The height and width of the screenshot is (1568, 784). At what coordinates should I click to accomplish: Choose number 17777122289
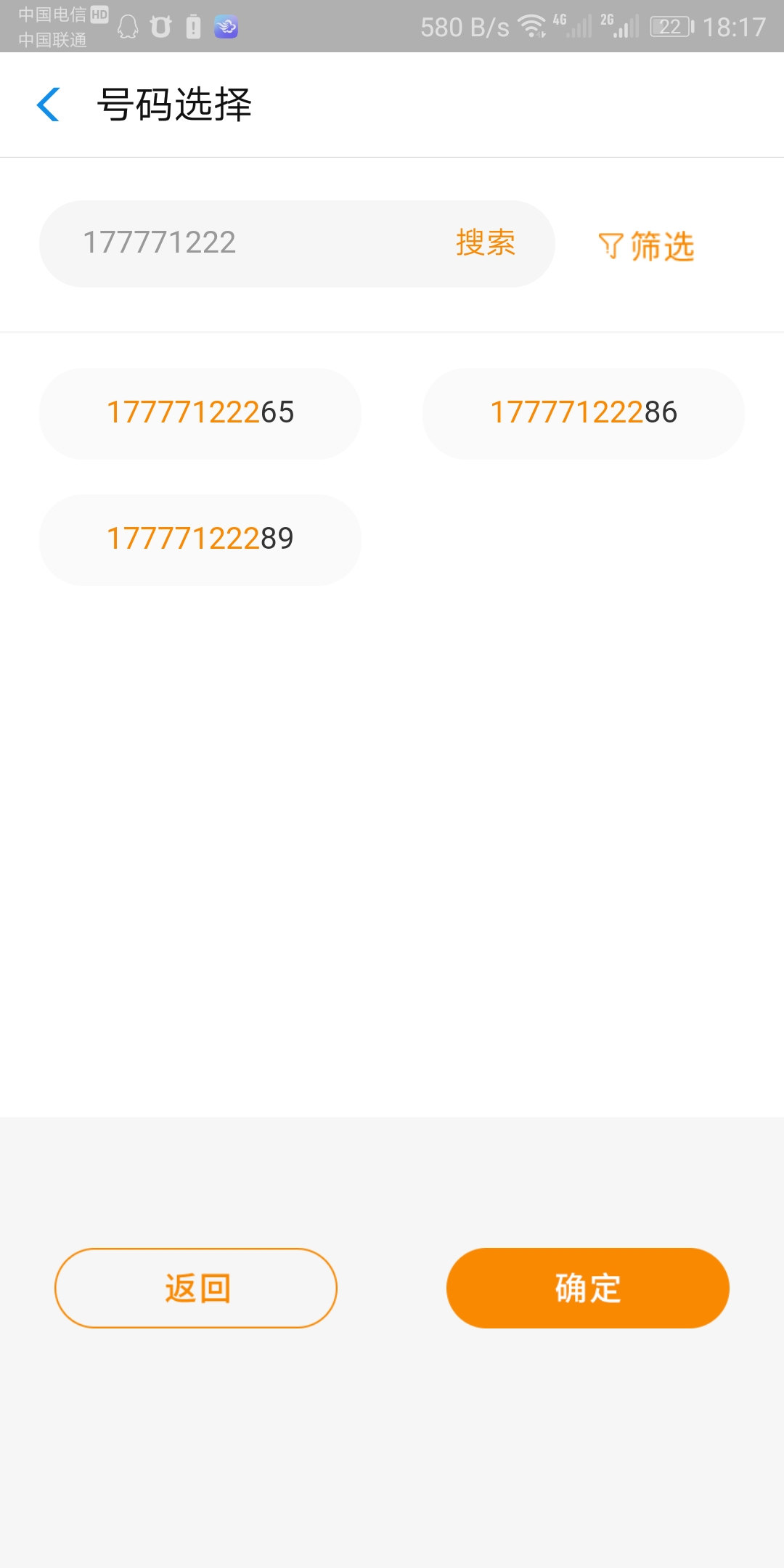click(x=200, y=539)
